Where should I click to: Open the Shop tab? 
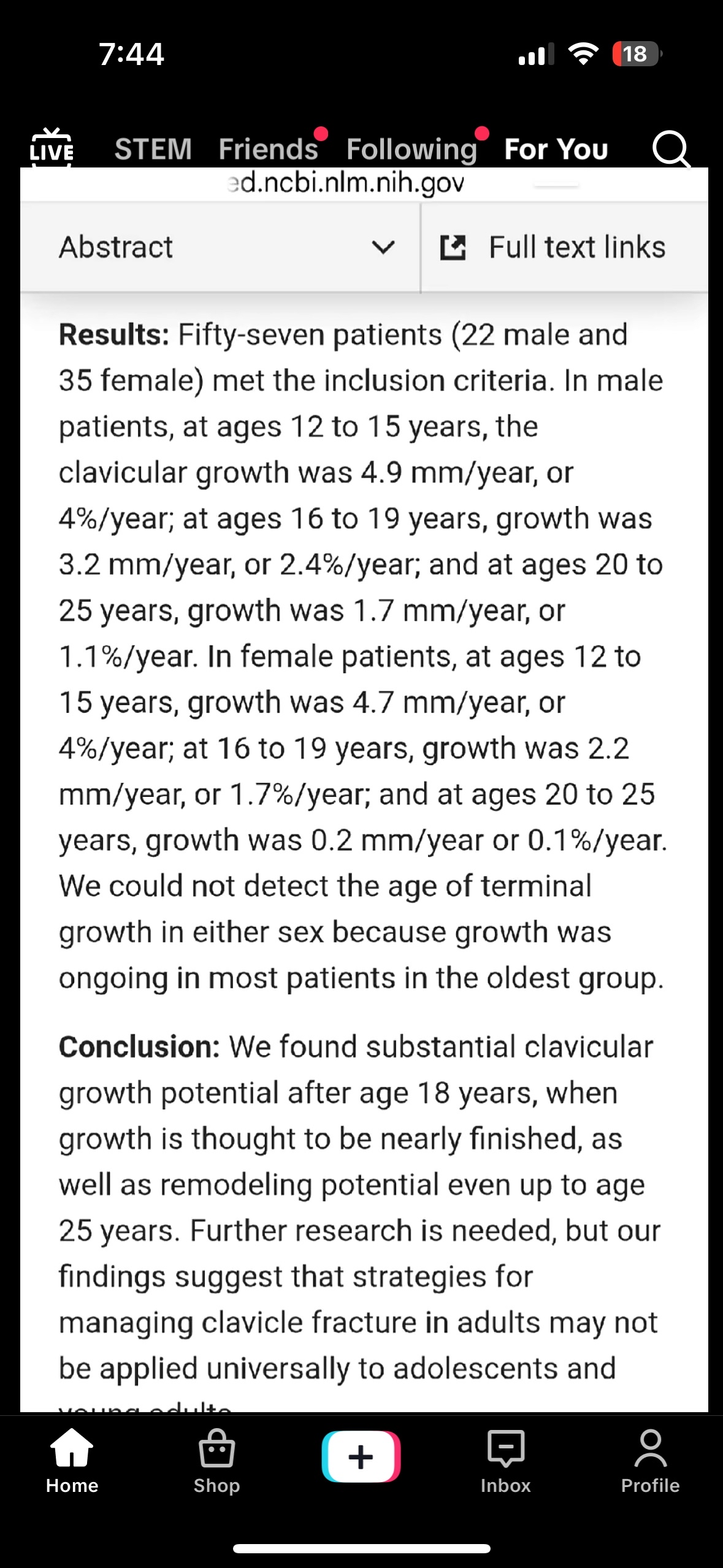click(x=216, y=1461)
